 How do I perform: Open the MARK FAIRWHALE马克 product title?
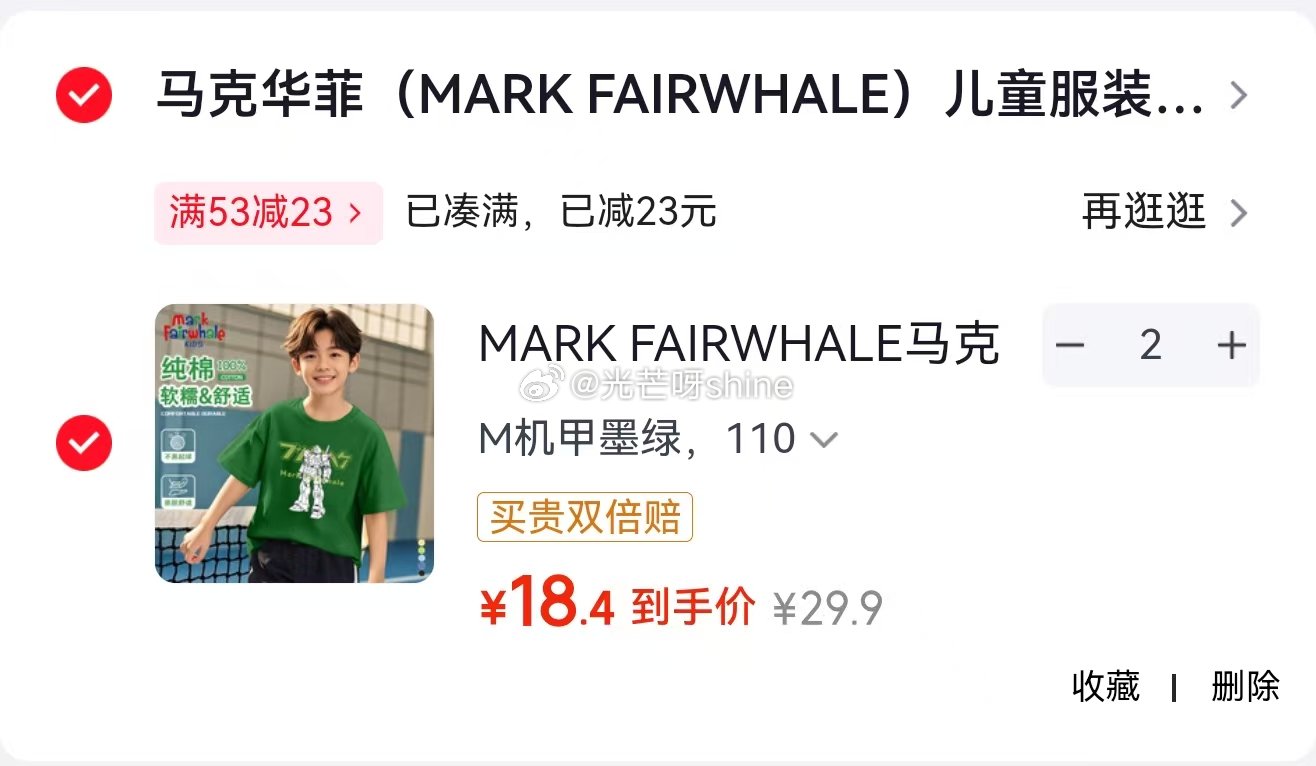click(739, 345)
